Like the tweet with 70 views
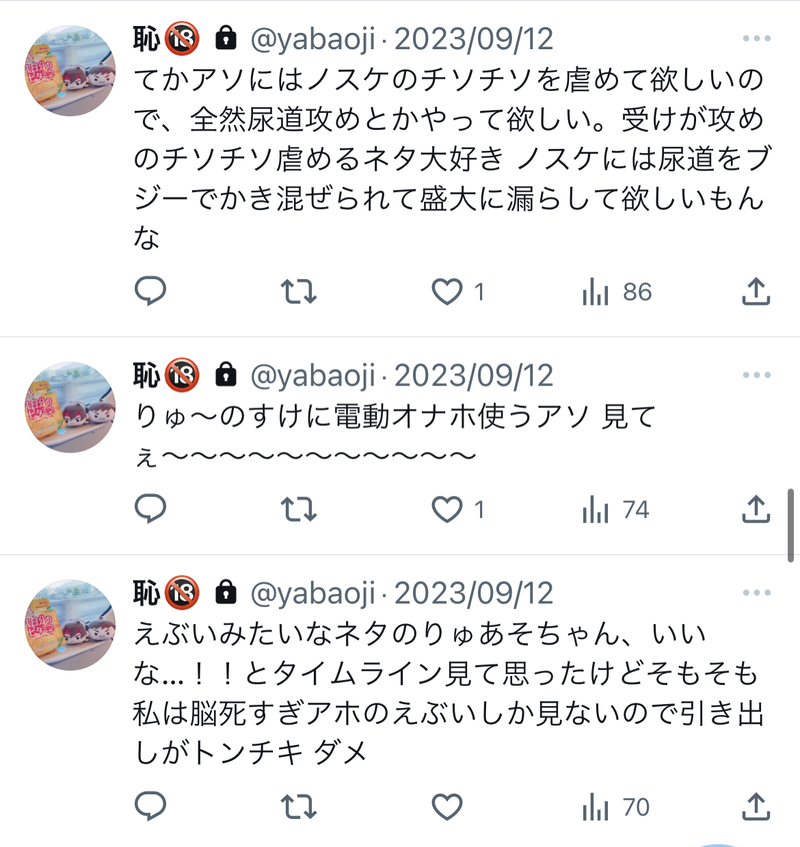The image size is (800, 847). 446,806
